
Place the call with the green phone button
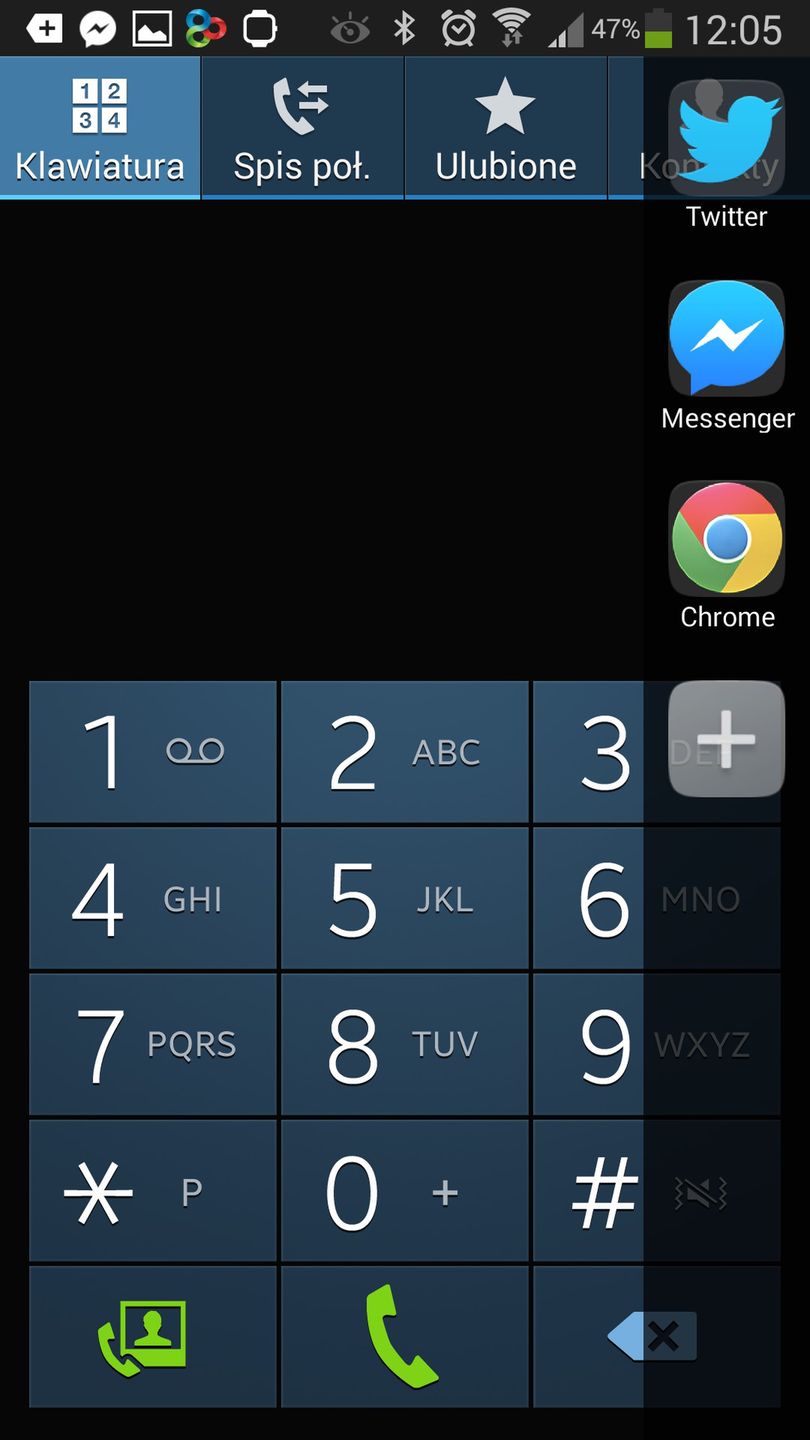404,1336
